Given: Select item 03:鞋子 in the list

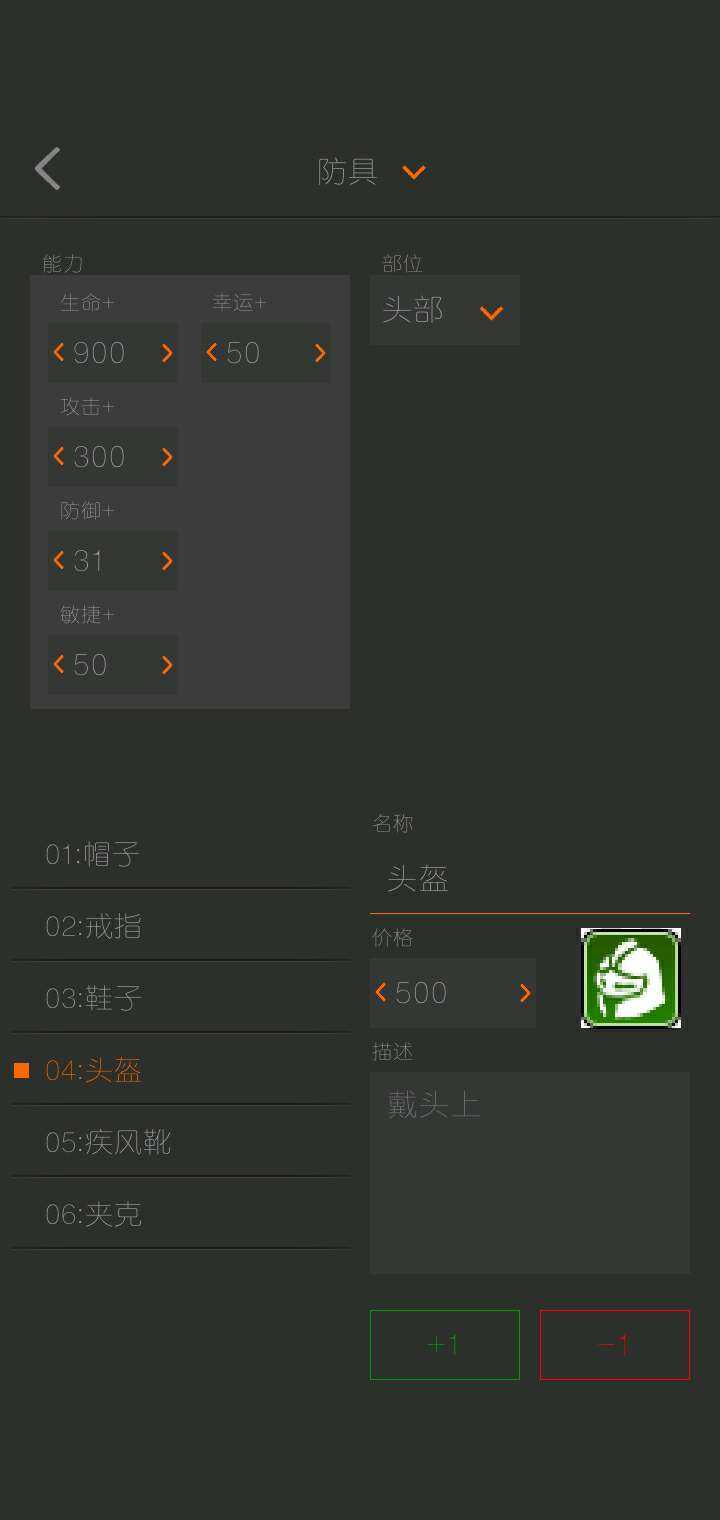Looking at the screenshot, I should (180, 998).
